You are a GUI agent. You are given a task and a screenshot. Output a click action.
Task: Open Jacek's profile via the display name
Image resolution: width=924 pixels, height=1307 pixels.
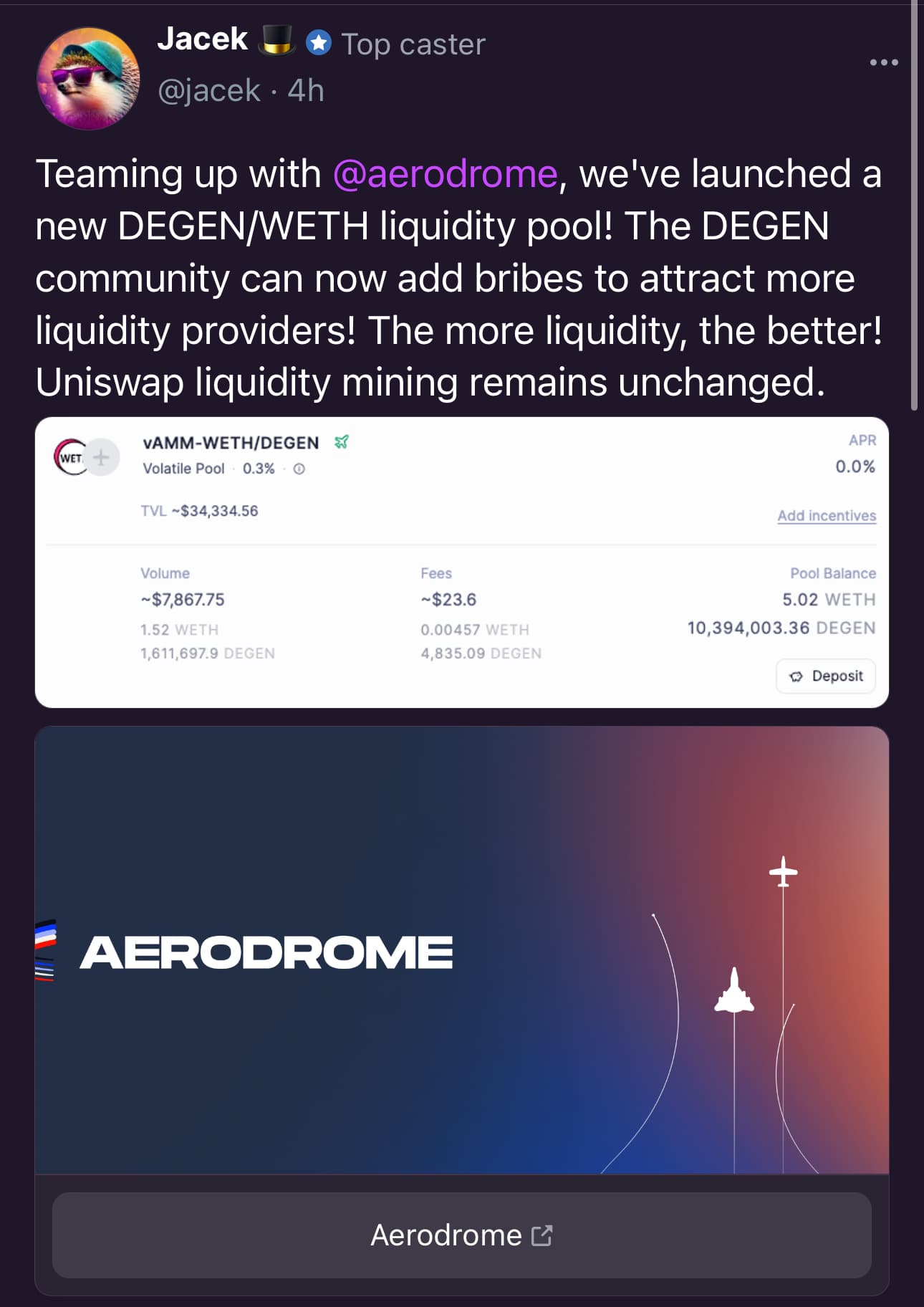203,39
